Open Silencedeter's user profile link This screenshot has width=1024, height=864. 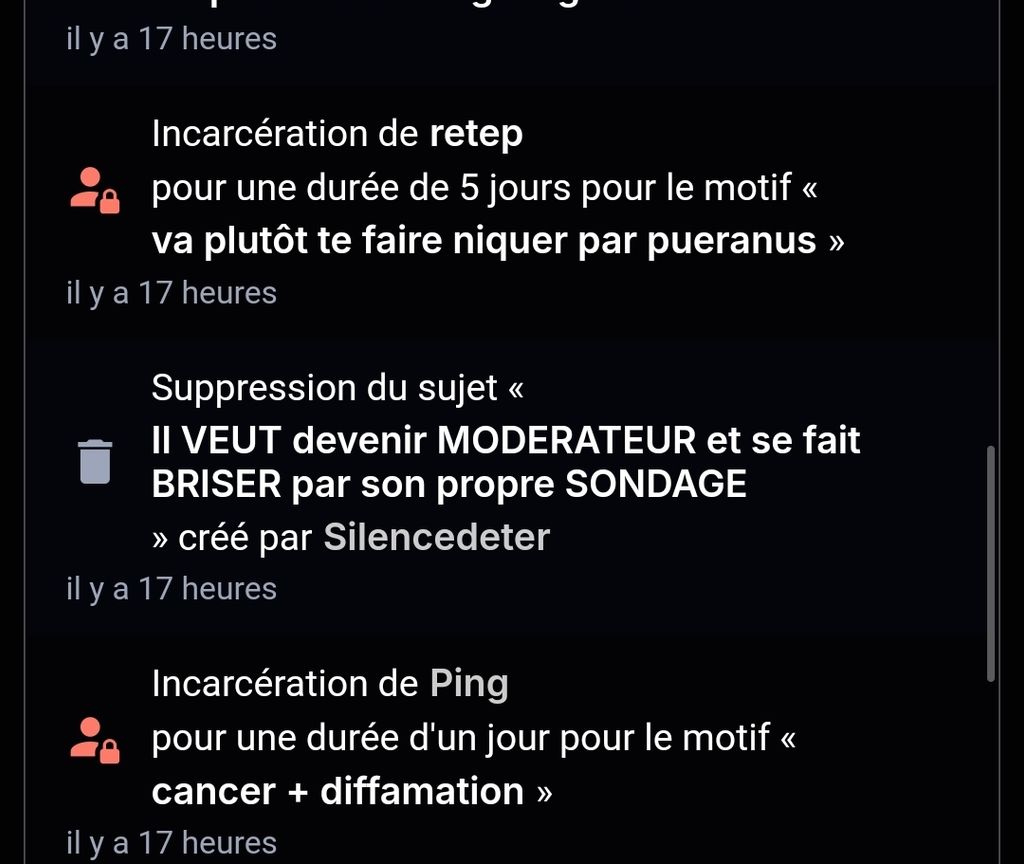click(436, 538)
